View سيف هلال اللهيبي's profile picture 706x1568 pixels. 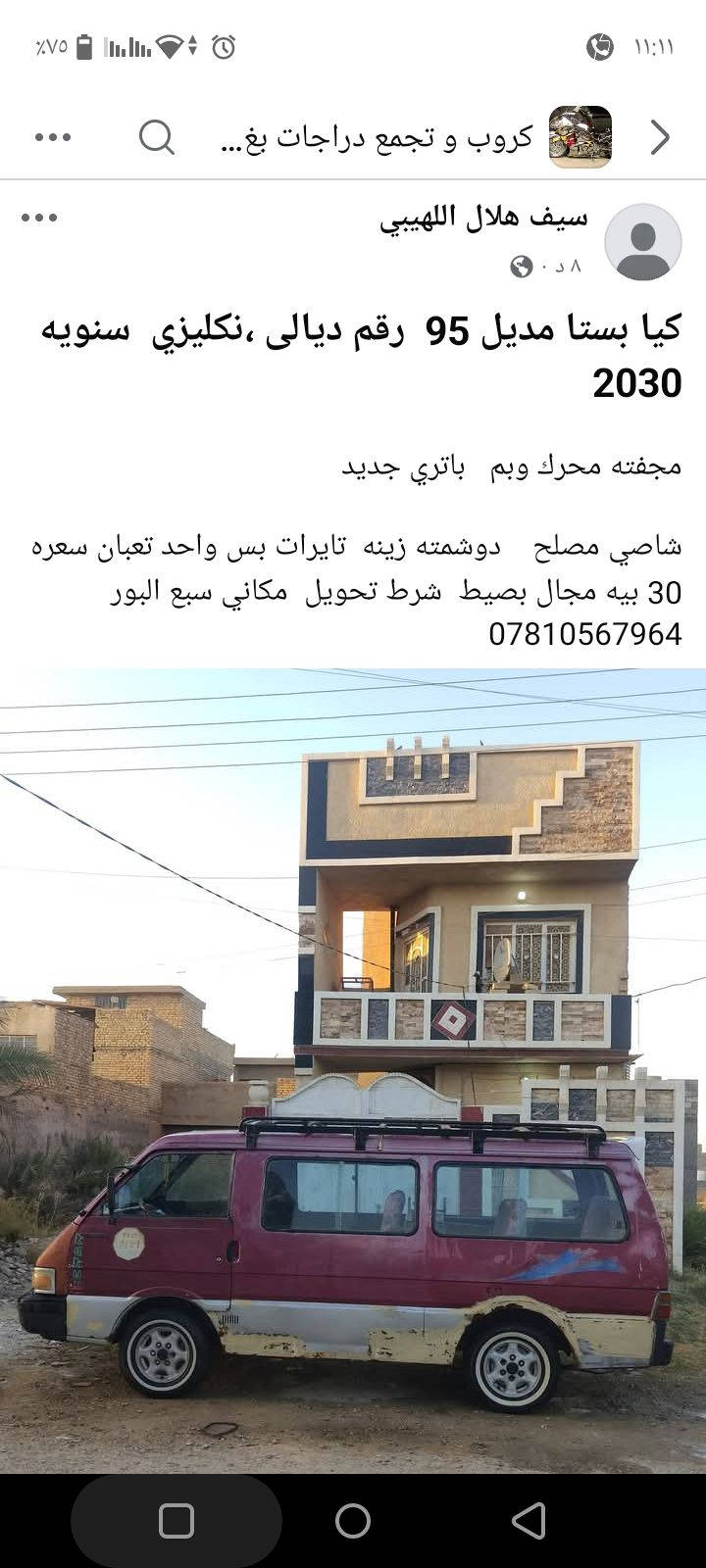click(643, 242)
